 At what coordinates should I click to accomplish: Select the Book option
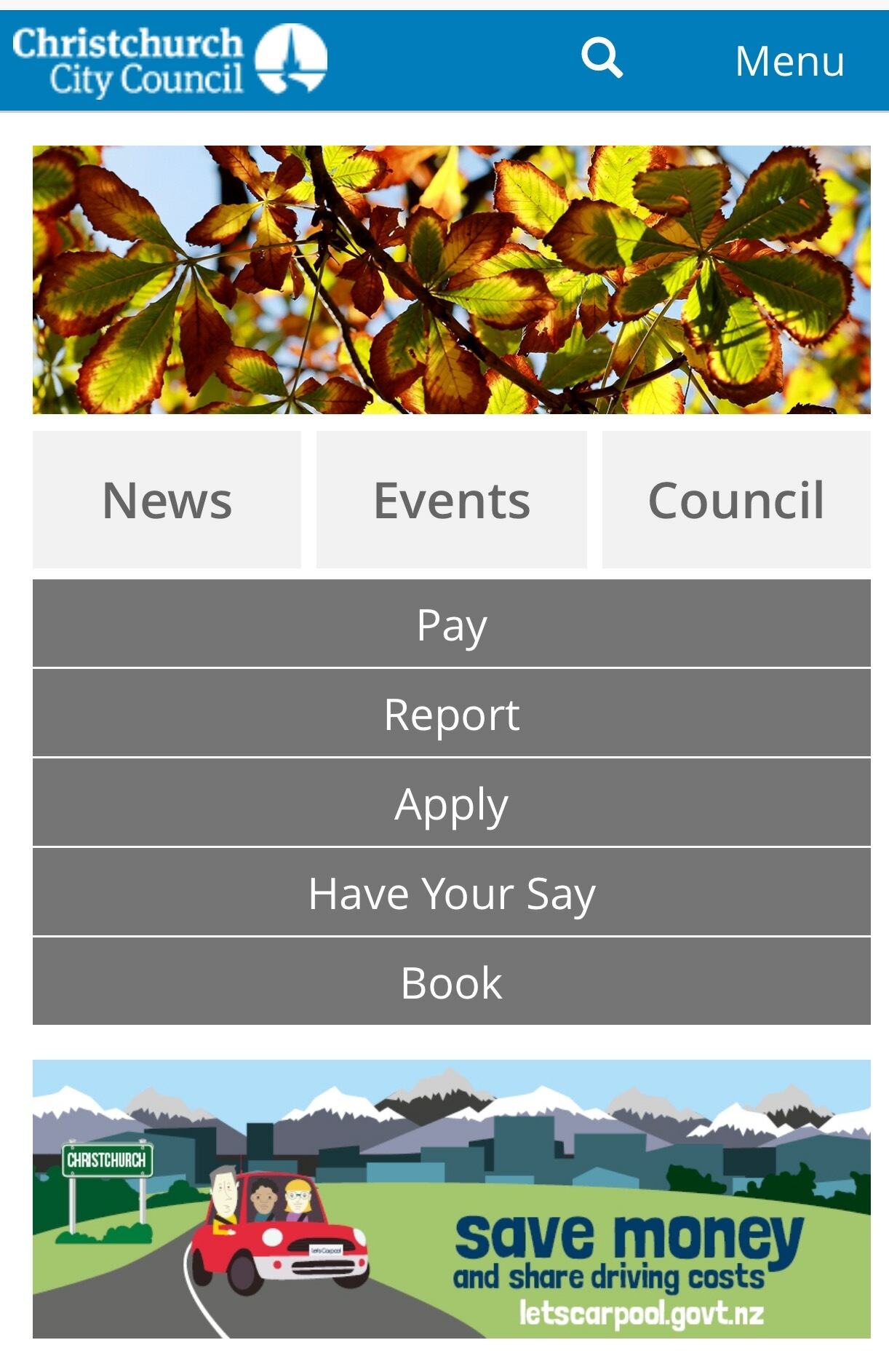pos(452,983)
